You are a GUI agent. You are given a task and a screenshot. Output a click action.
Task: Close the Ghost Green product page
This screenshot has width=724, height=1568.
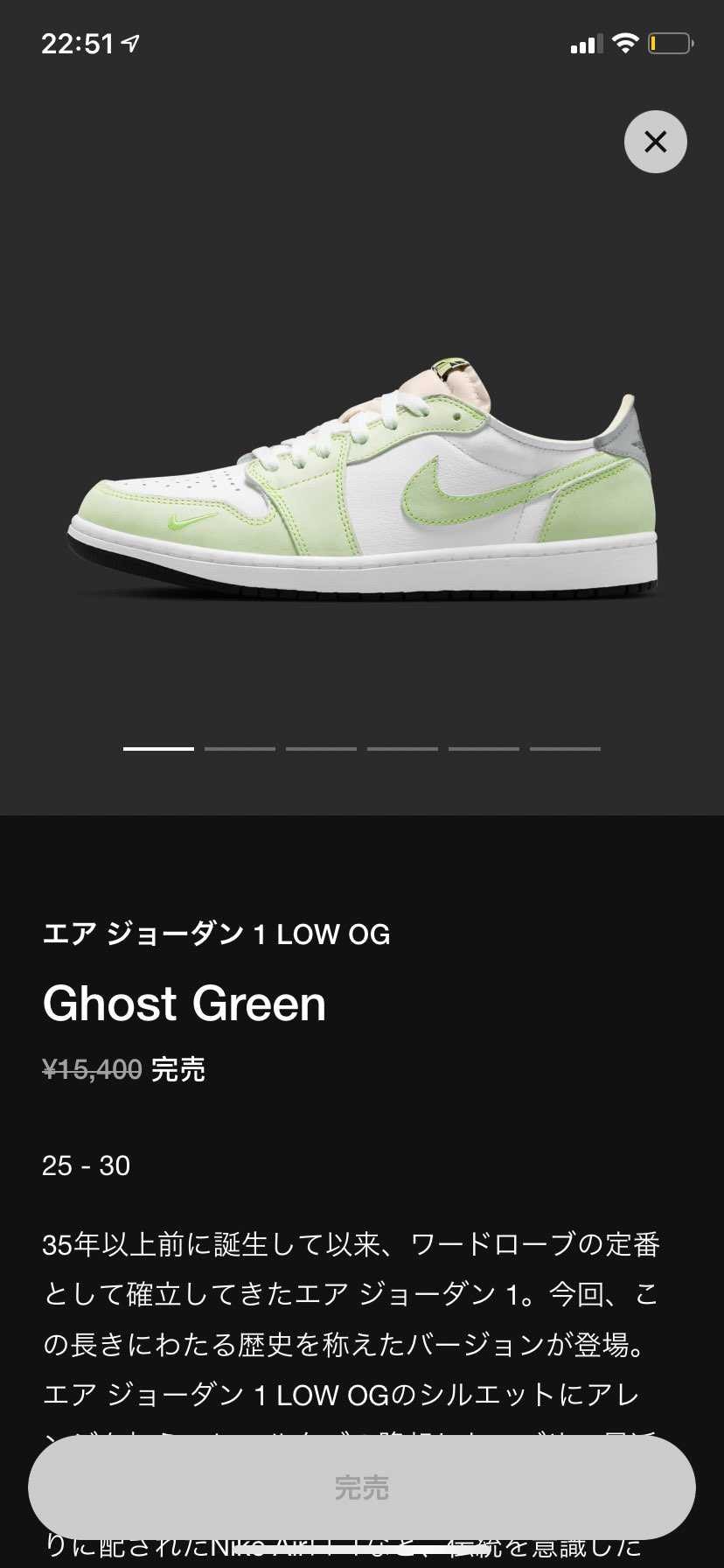(655, 142)
